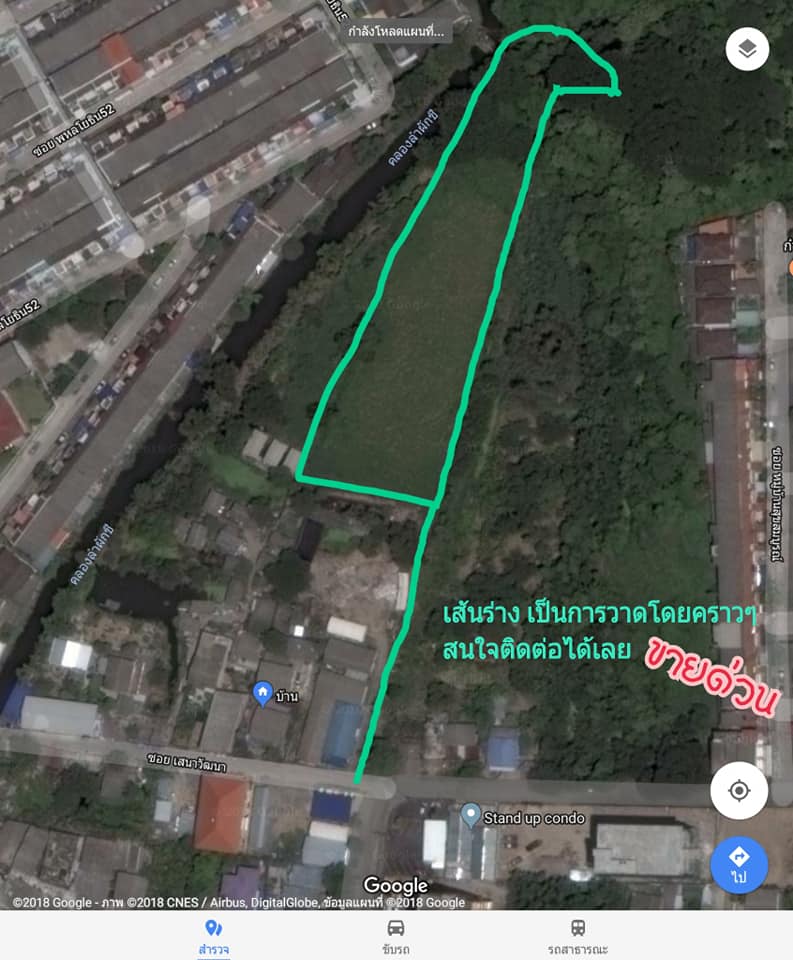Center map on my location
This screenshot has height=960, width=793.
pyautogui.click(x=739, y=791)
